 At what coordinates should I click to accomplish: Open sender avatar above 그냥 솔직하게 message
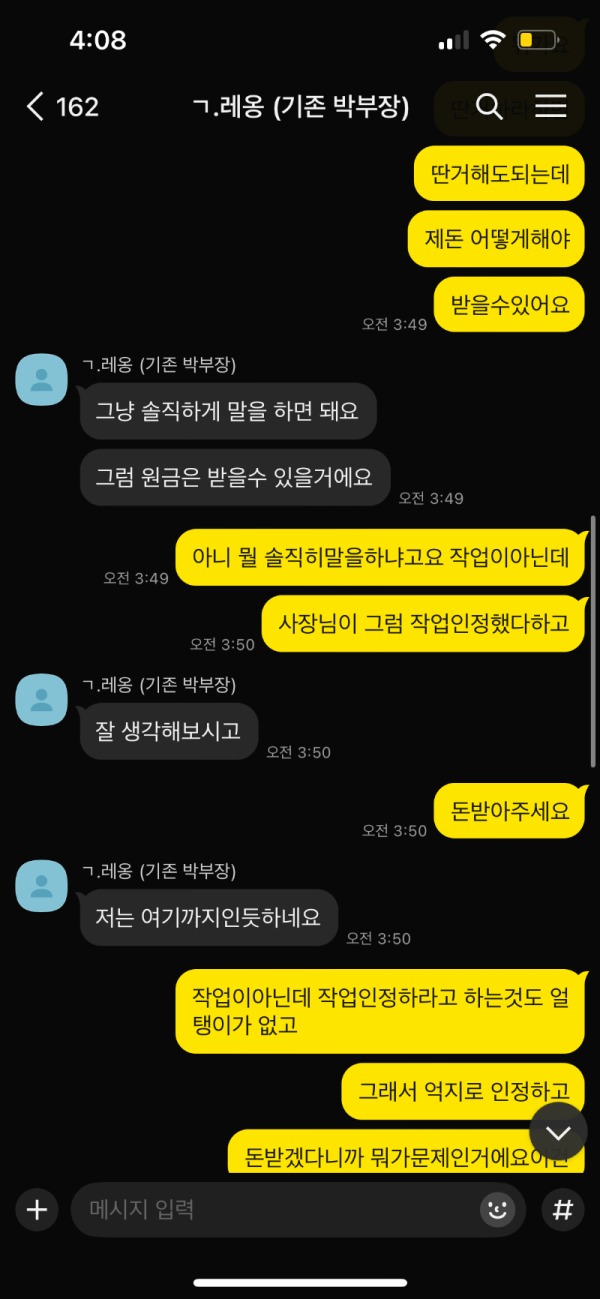coord(42,380)
